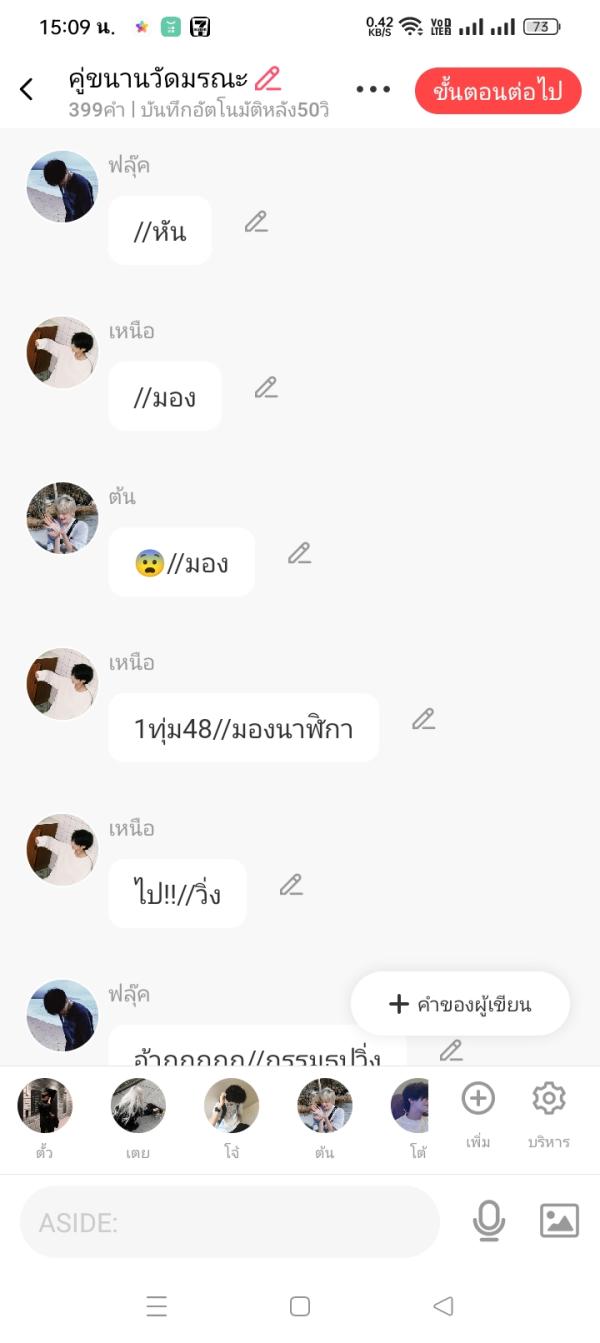Select character โต้

(412, 1106)
